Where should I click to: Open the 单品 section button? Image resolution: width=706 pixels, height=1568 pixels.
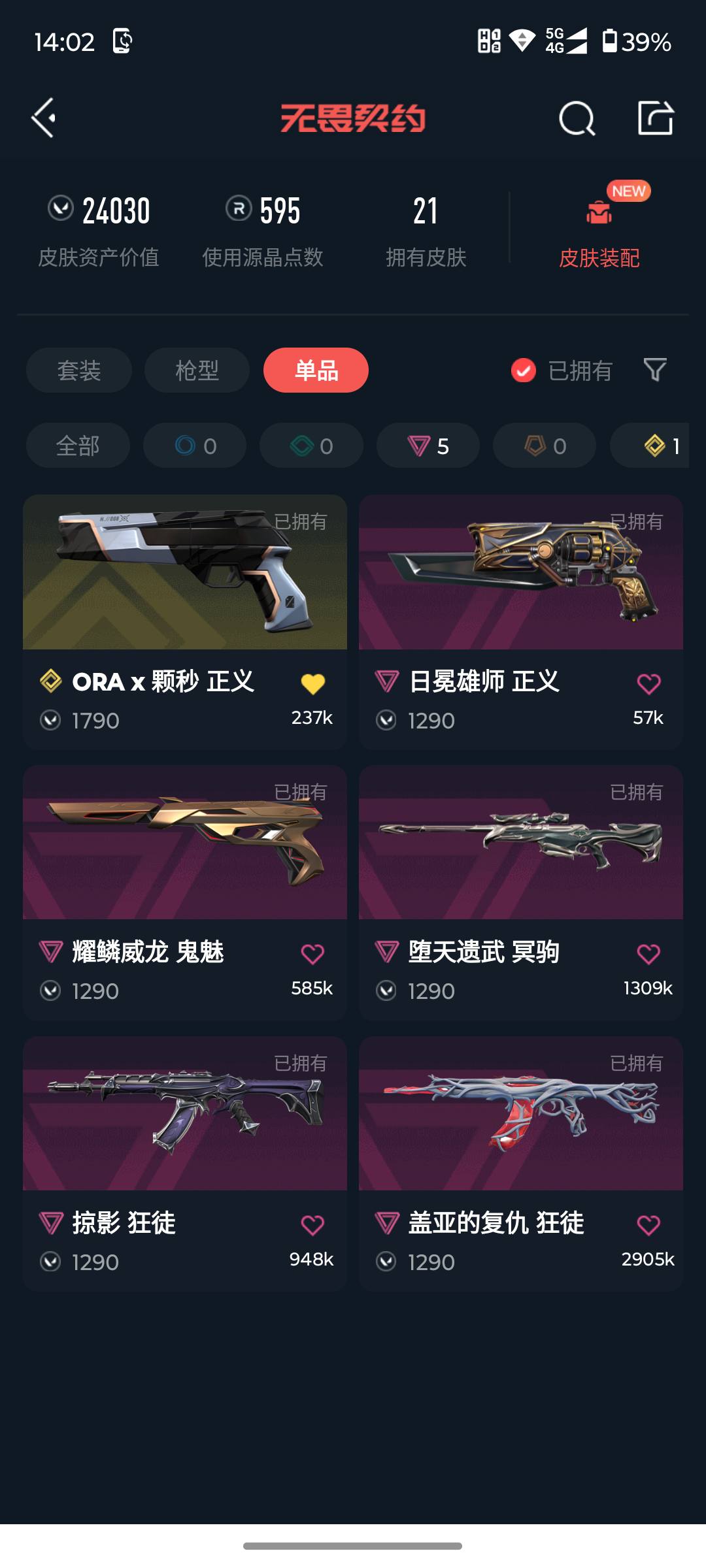pos(316,370)
